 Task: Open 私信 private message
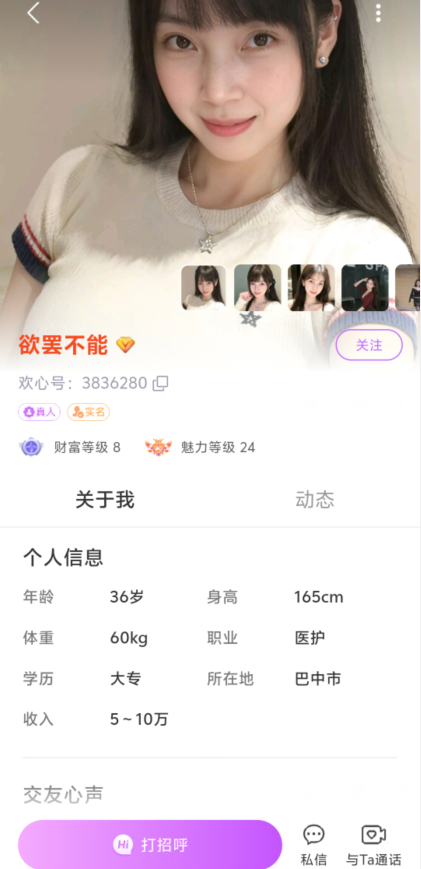[314, 845]
